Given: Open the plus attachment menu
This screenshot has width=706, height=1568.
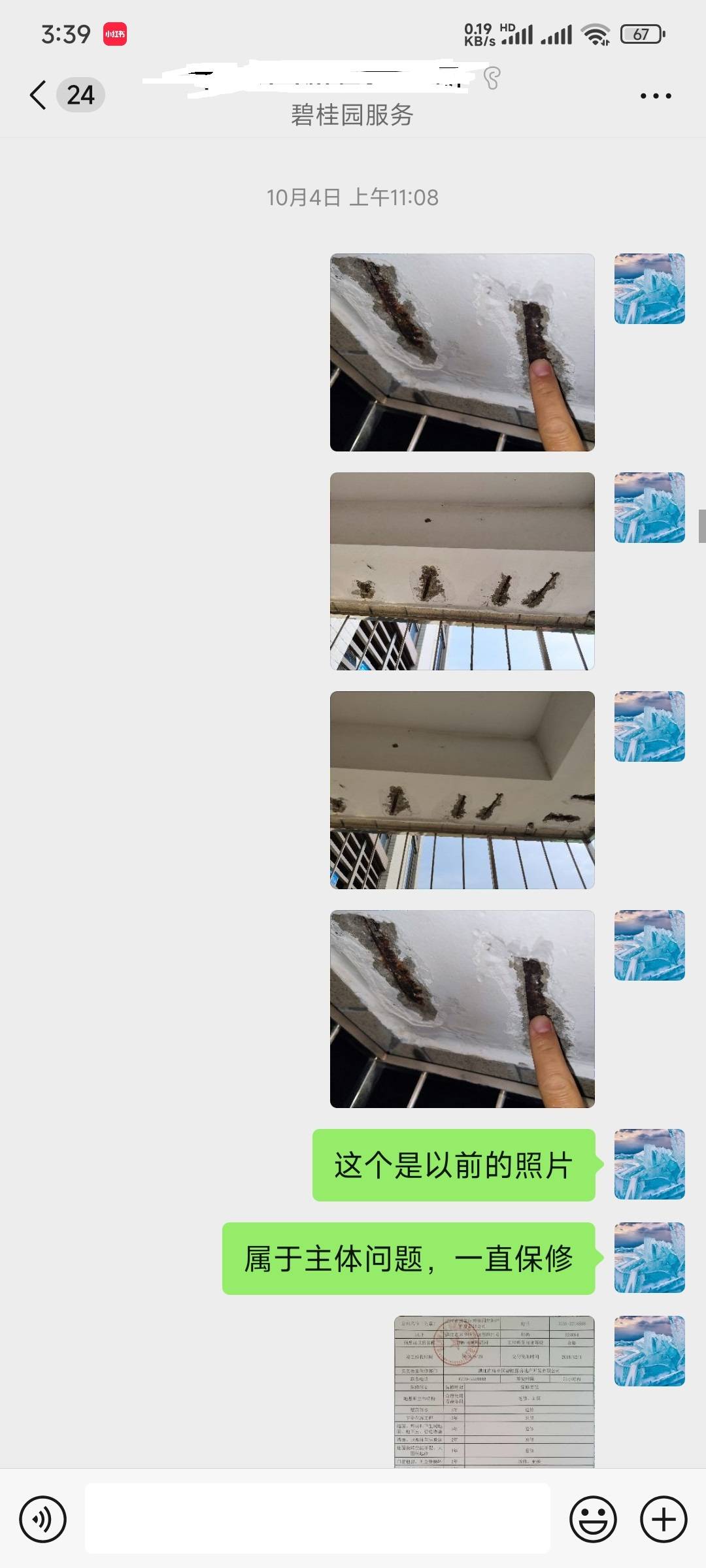Looking at the screenshot, I should pyautogui.click(x=663, y=1519).
